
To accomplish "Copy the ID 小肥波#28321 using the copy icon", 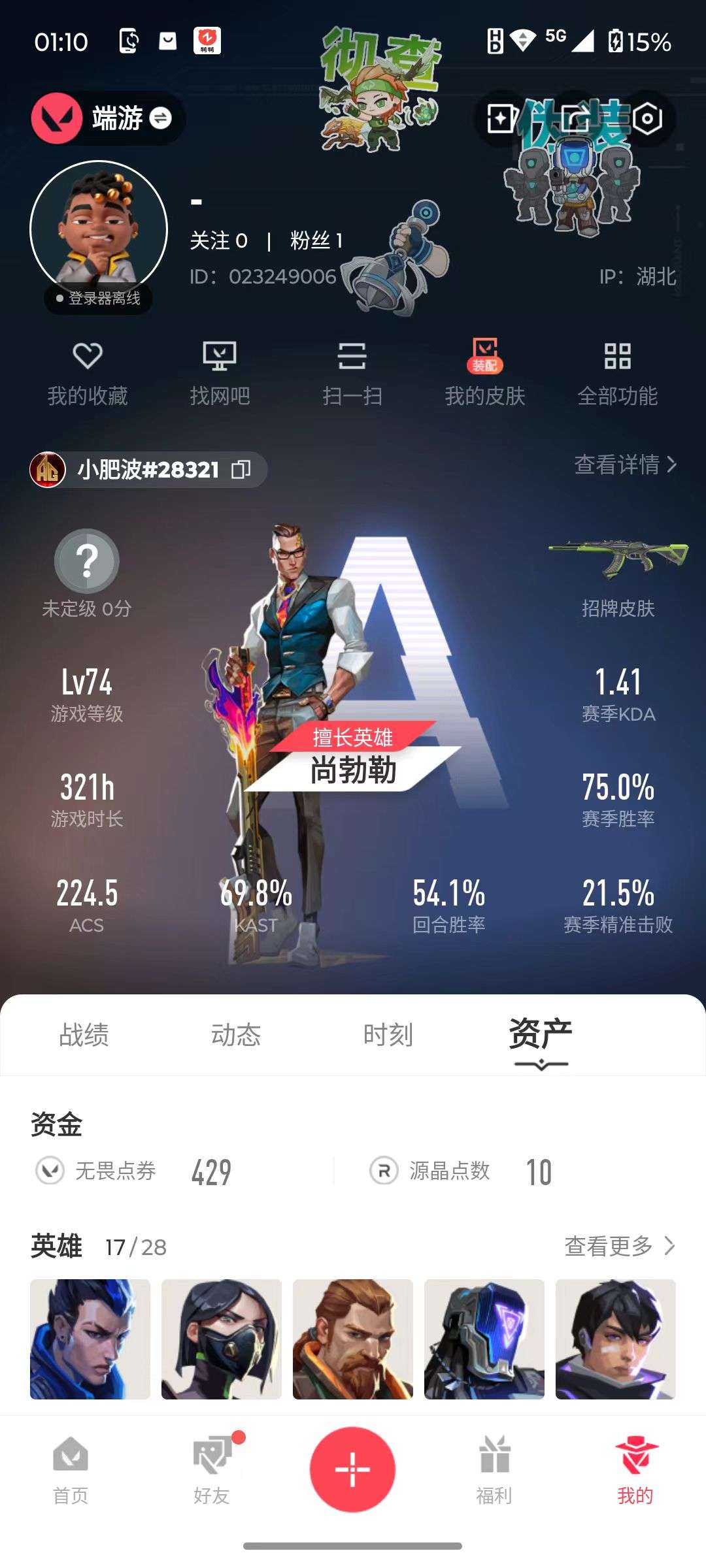I will 242,469.
